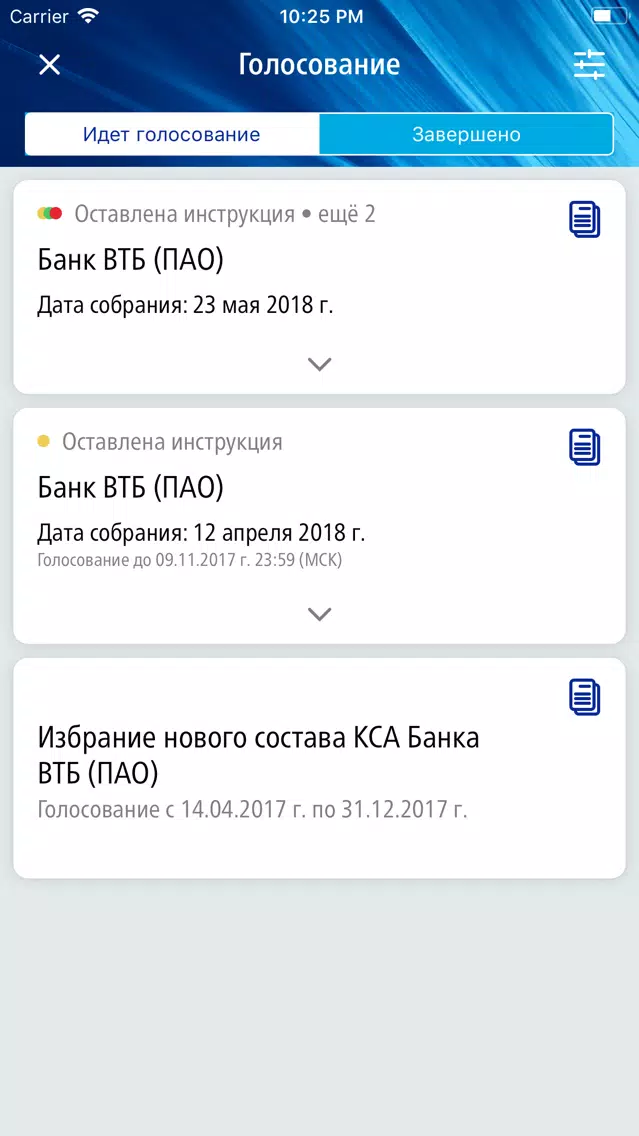Switch to the Завершено tab
The height and width of the screenshot is (1136, 639).
(x=466, y=135)
